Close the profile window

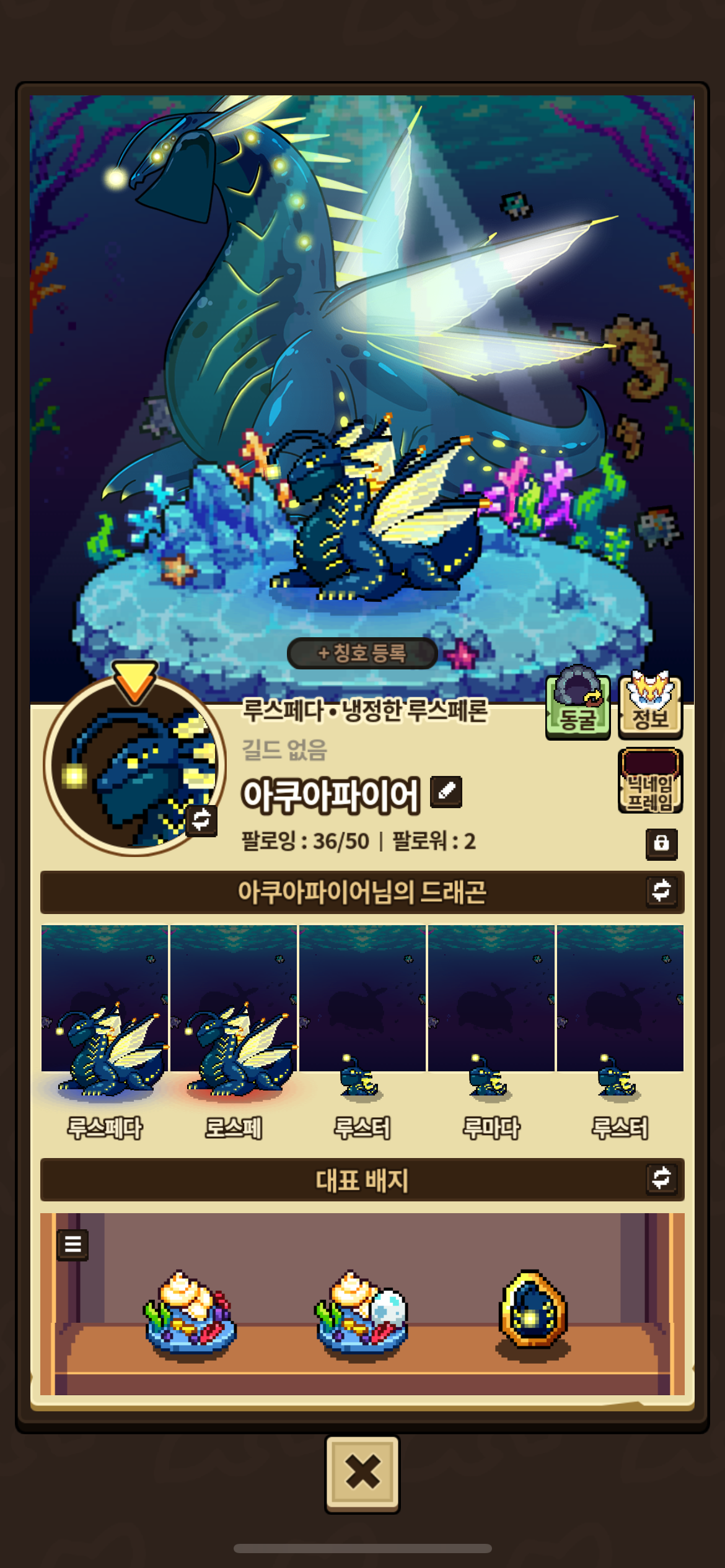pyautogui.click(x=362, y=1473)
